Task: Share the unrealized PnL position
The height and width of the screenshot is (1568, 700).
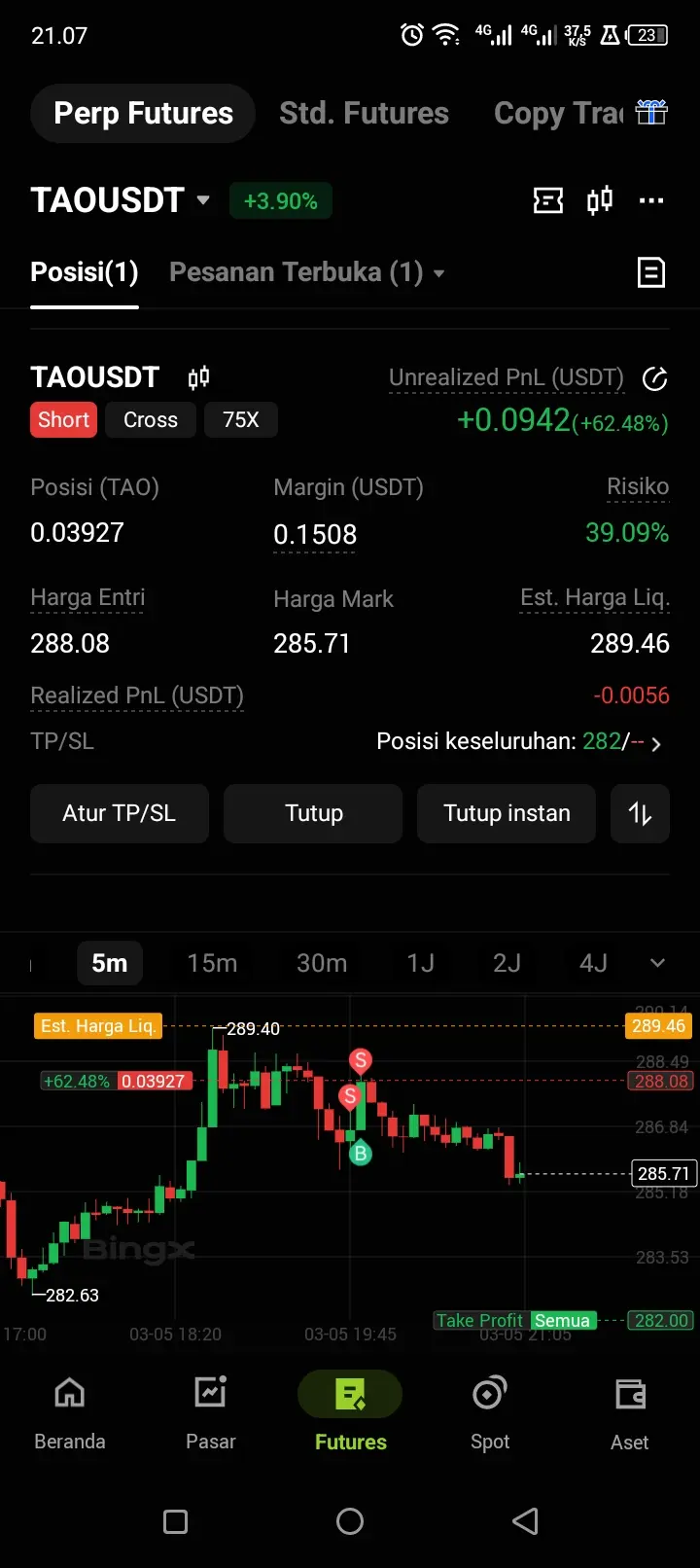Action: point(655,378)
